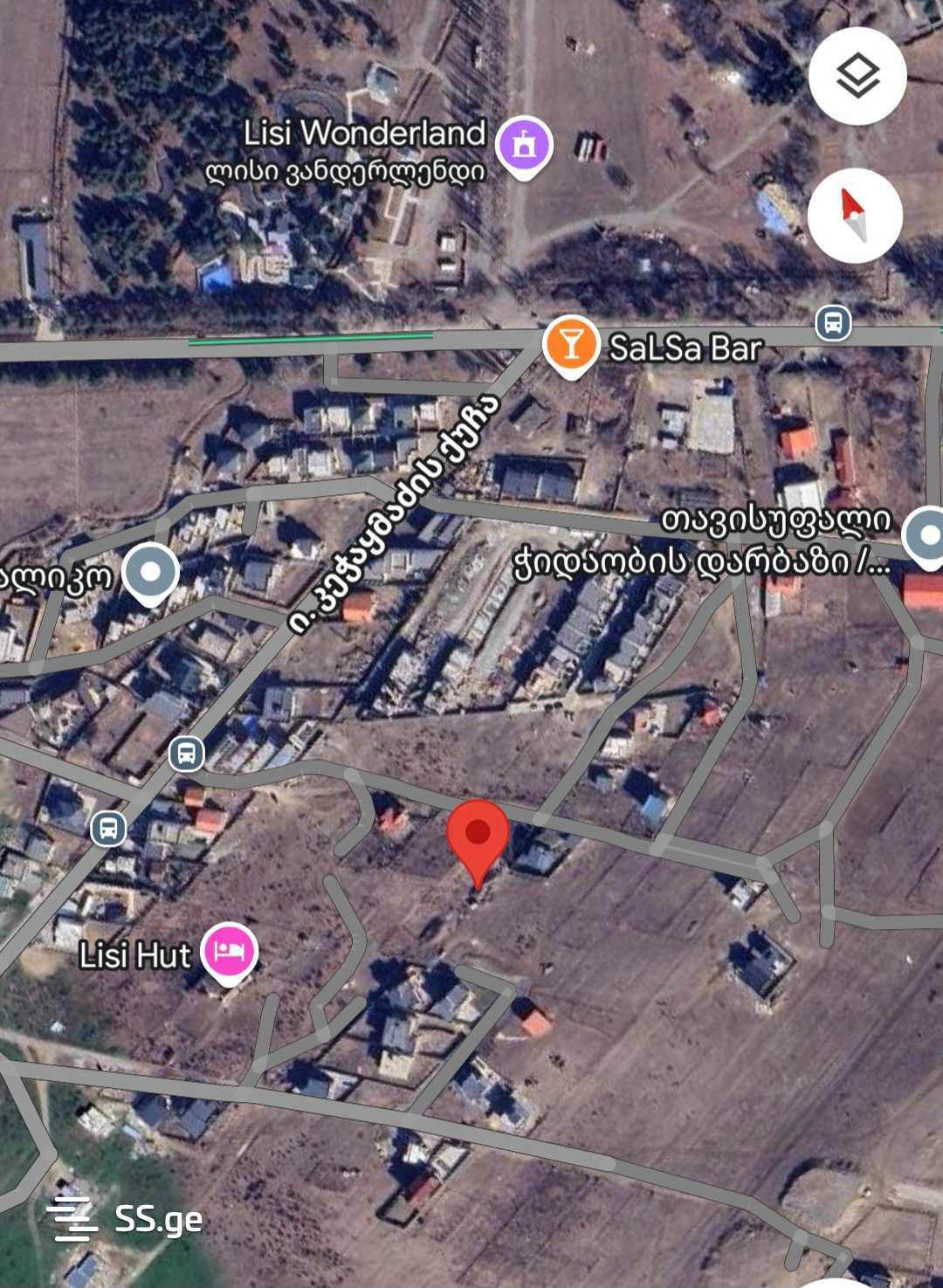Open the map layers button
This screenshot has width=943, height=1288.
point(857,76)
